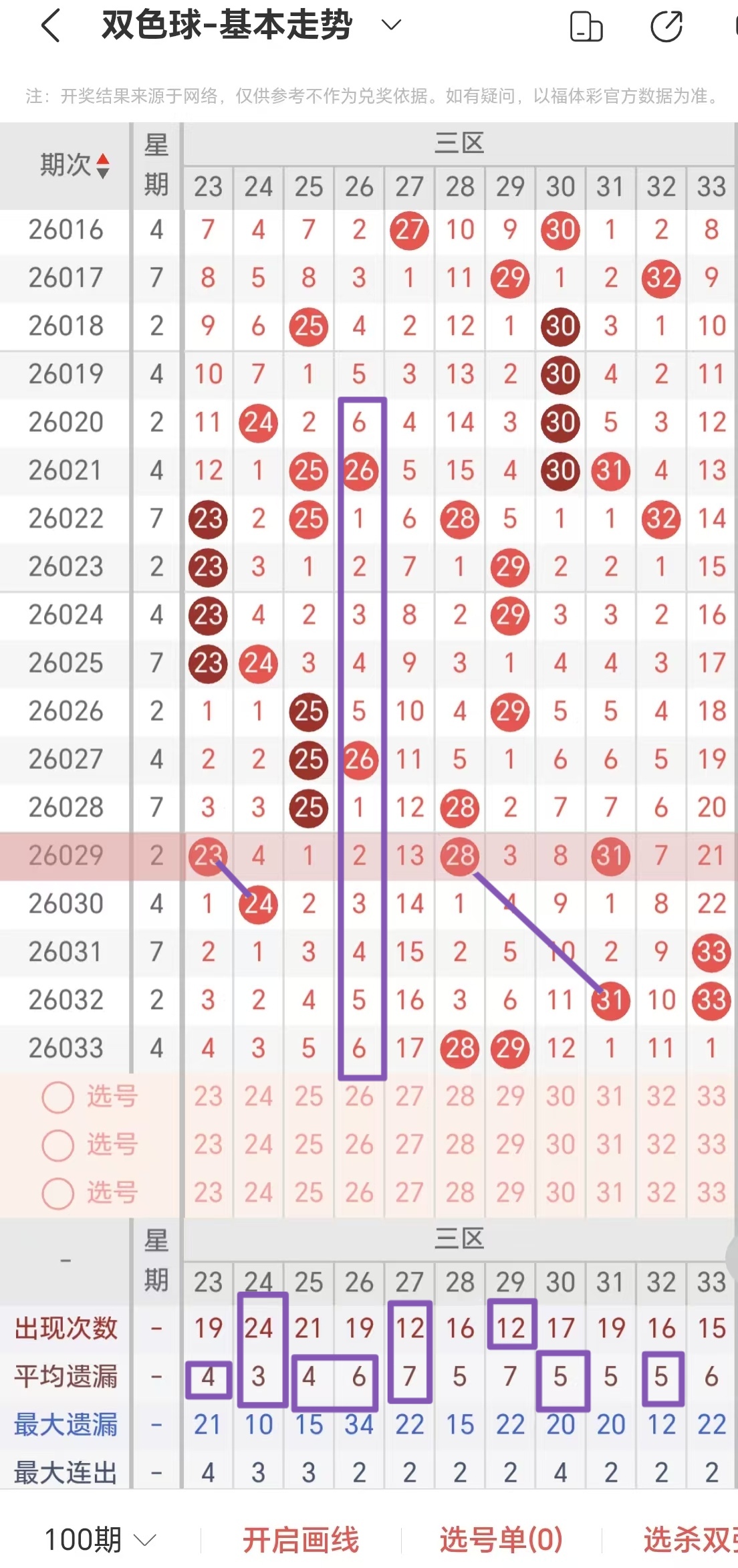Navigate back with the top-left arrow icon
The width and height of the screenshot is (738, 1568).
pos(50,25)
